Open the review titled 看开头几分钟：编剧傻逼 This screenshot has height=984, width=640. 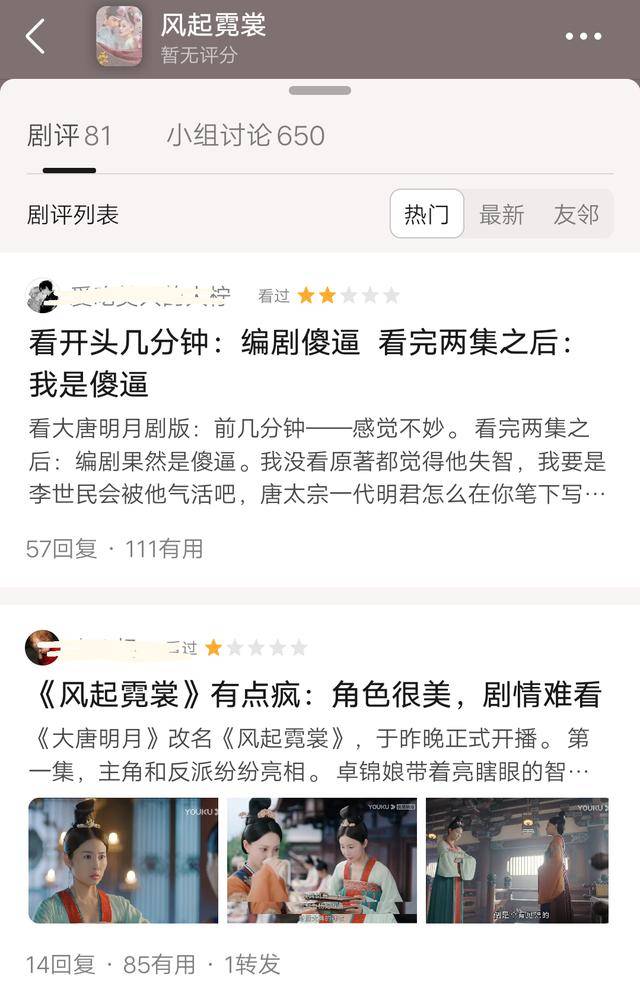point(302,362)
